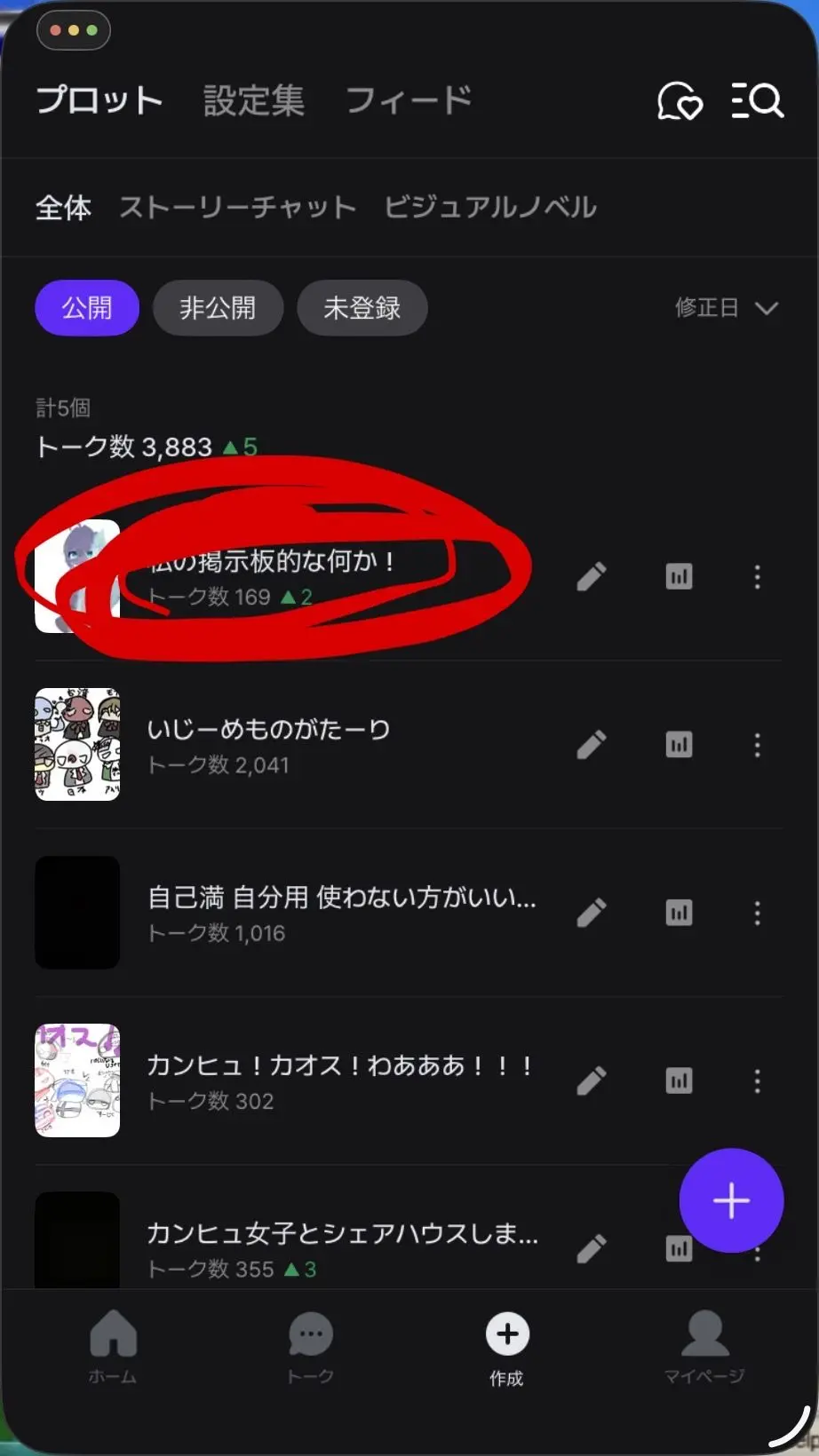Switch to the フィード tab

409,100
